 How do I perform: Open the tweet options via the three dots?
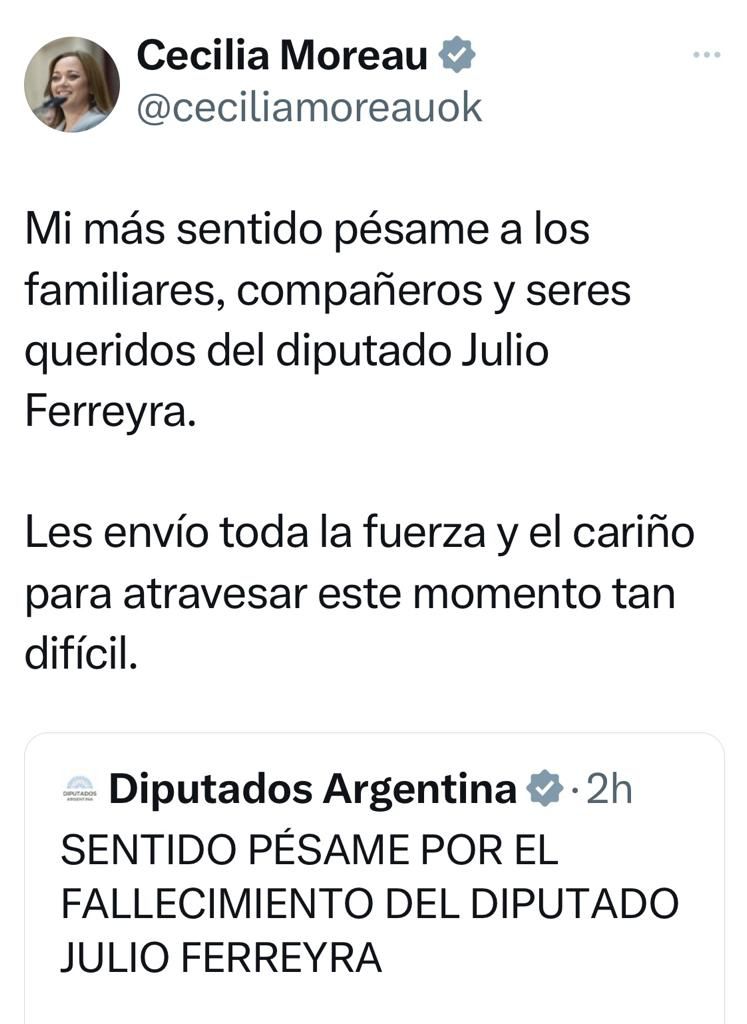point(707,54)
